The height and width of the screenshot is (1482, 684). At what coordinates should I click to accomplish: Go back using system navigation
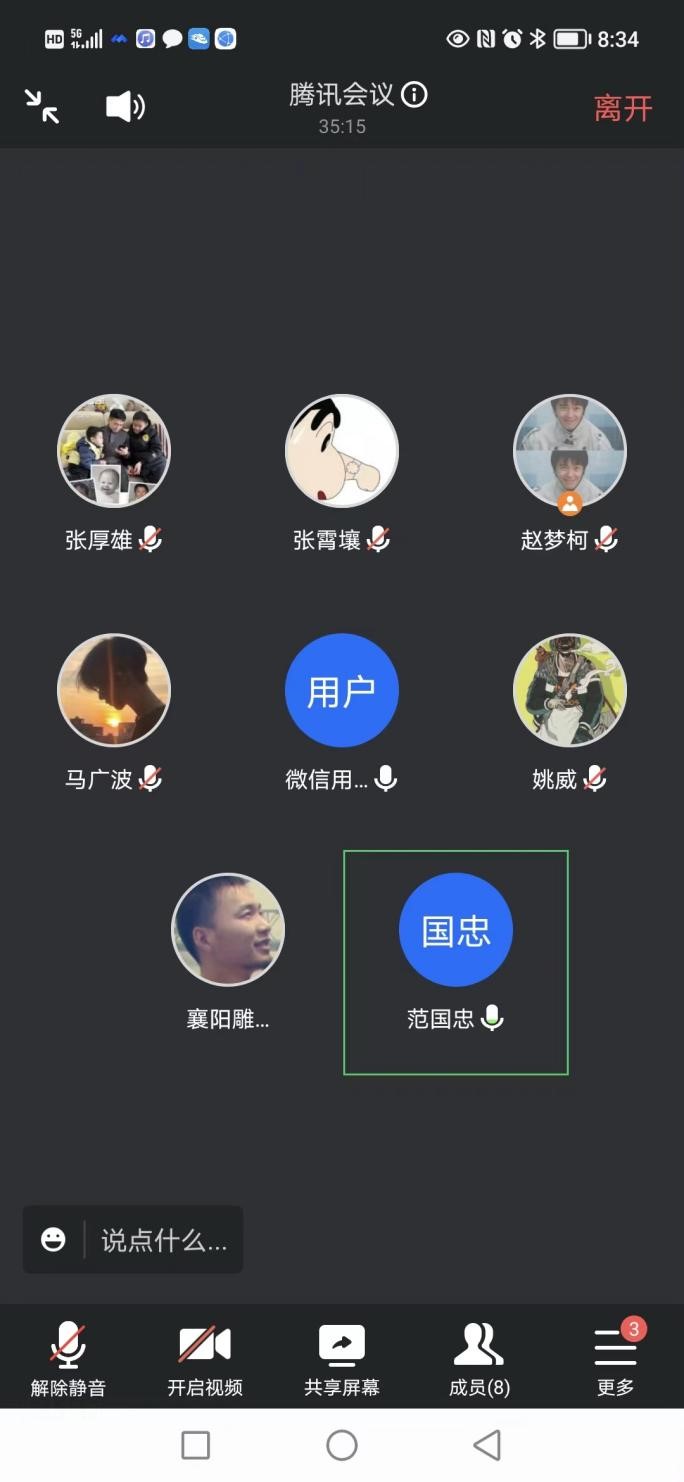[x=487, y=1445]
